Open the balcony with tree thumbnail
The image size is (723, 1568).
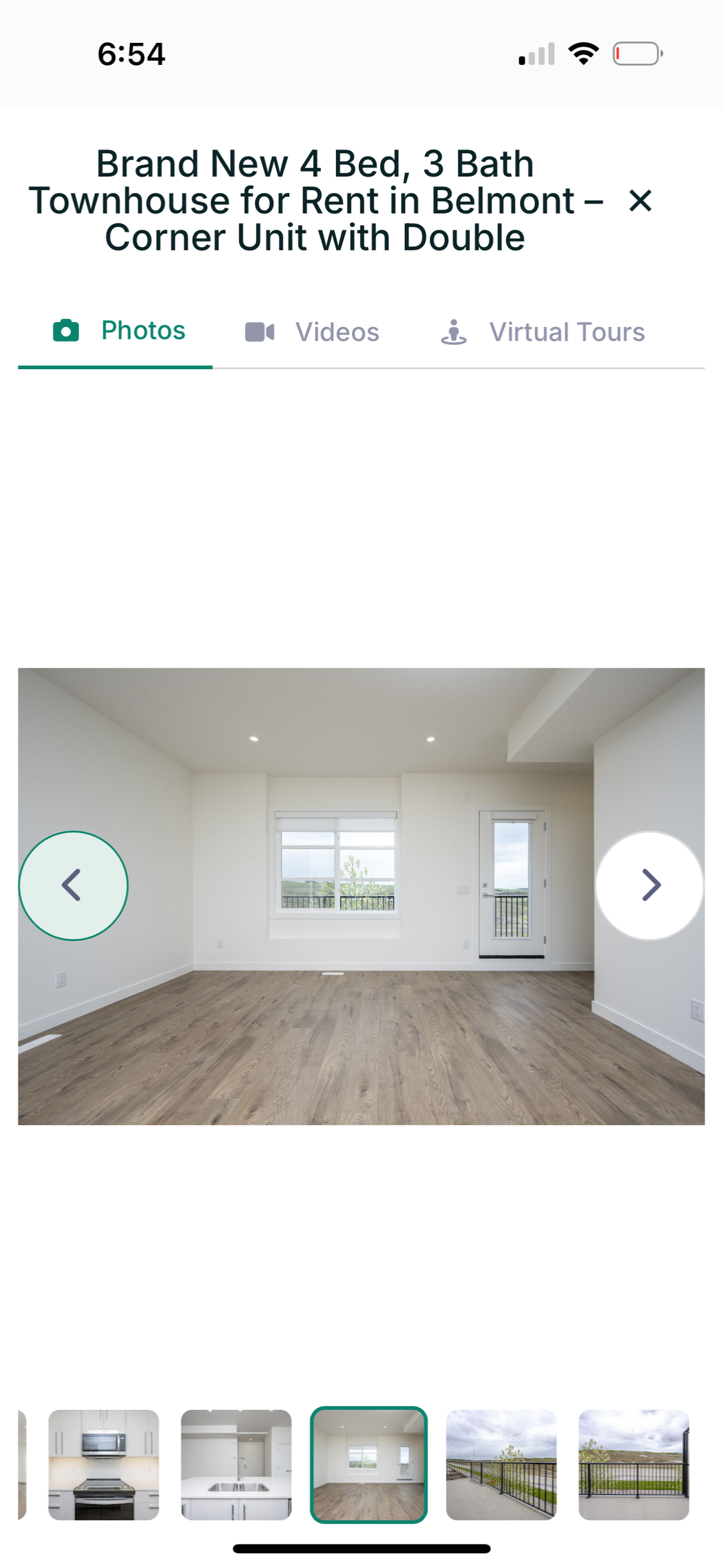[501, 1464]
